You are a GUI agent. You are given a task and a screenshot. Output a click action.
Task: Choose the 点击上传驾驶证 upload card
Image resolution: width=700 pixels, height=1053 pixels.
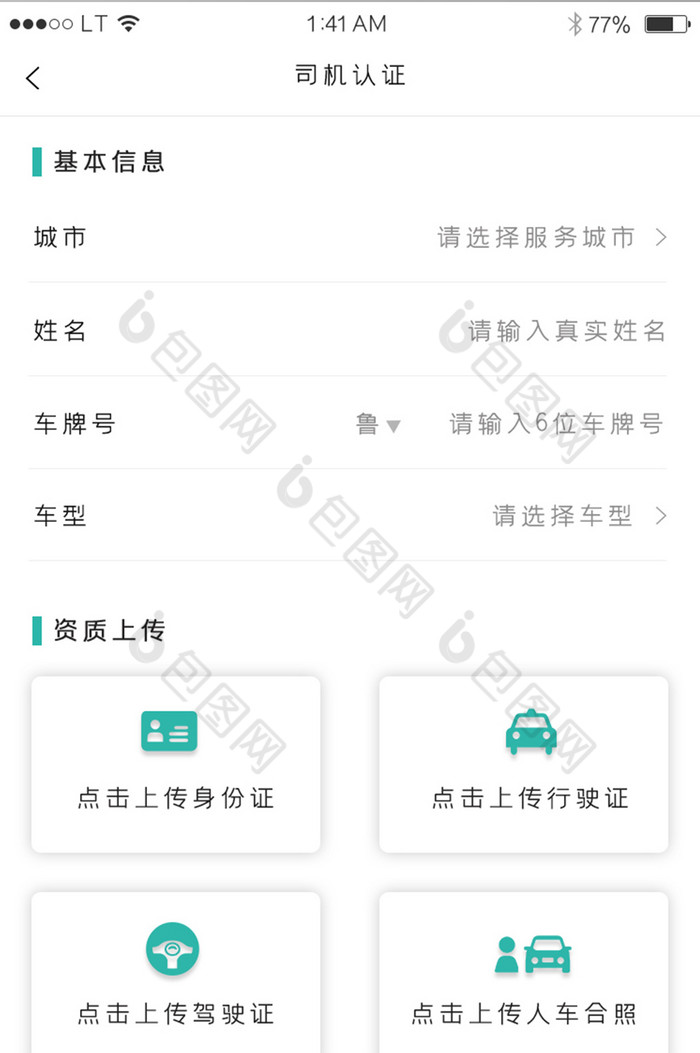click(176, 975)
